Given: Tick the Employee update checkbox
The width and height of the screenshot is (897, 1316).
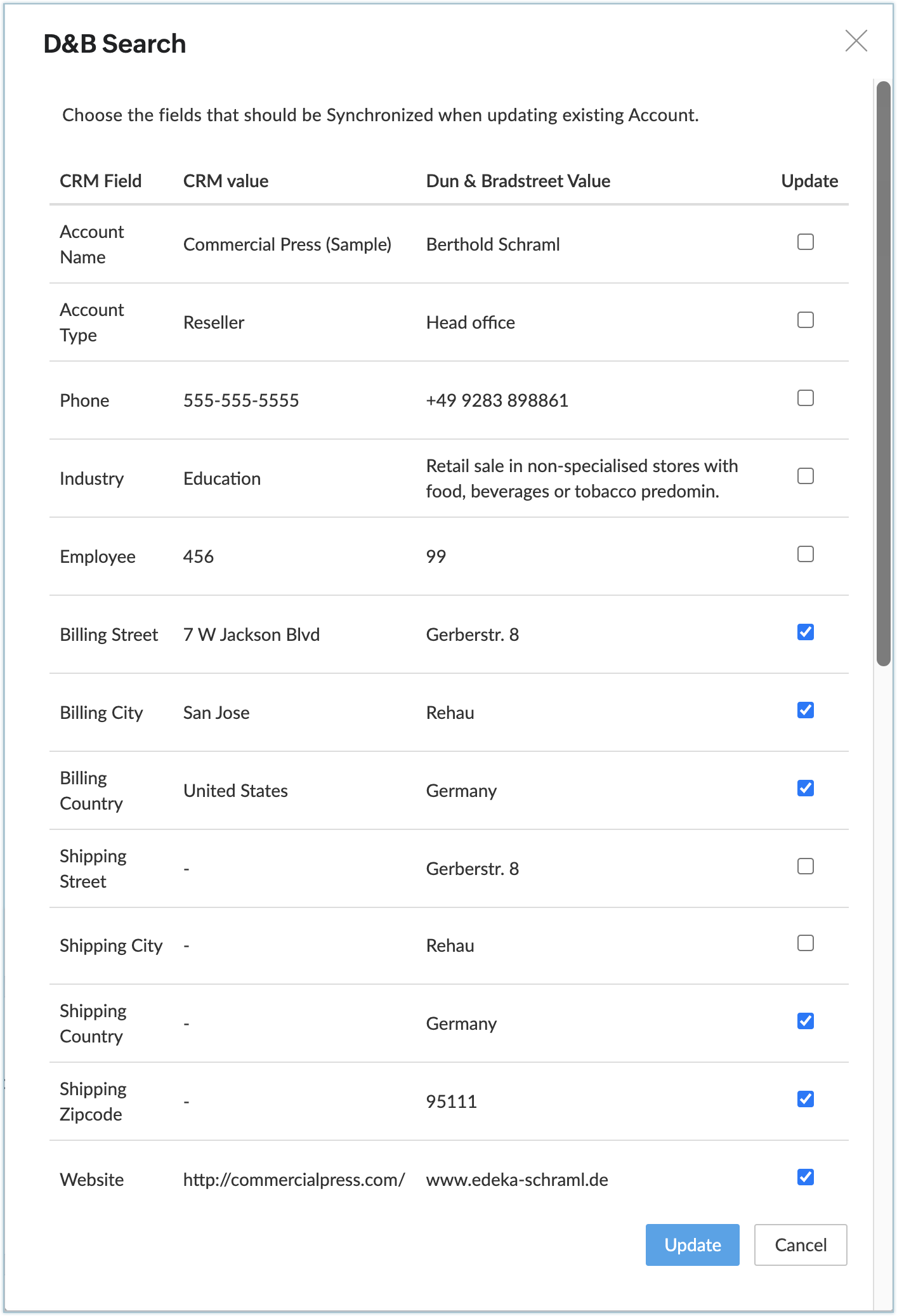Looking at the screenshot, I should click(x=805, y=554).
